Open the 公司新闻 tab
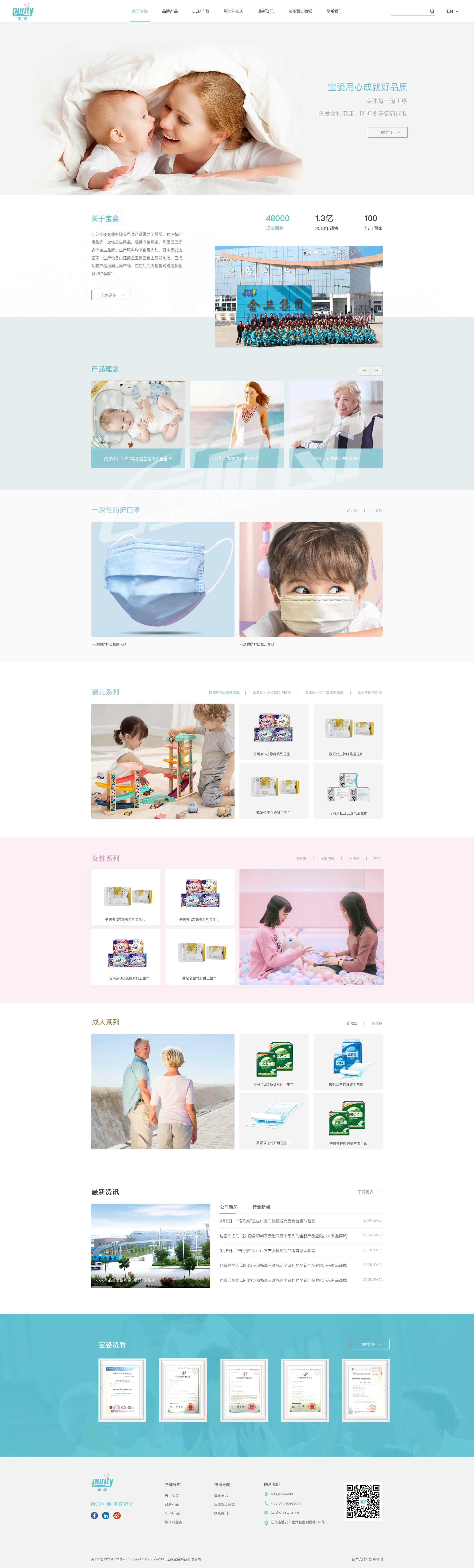Screen dimensions: 474x1568 (x=229, y=1207)
